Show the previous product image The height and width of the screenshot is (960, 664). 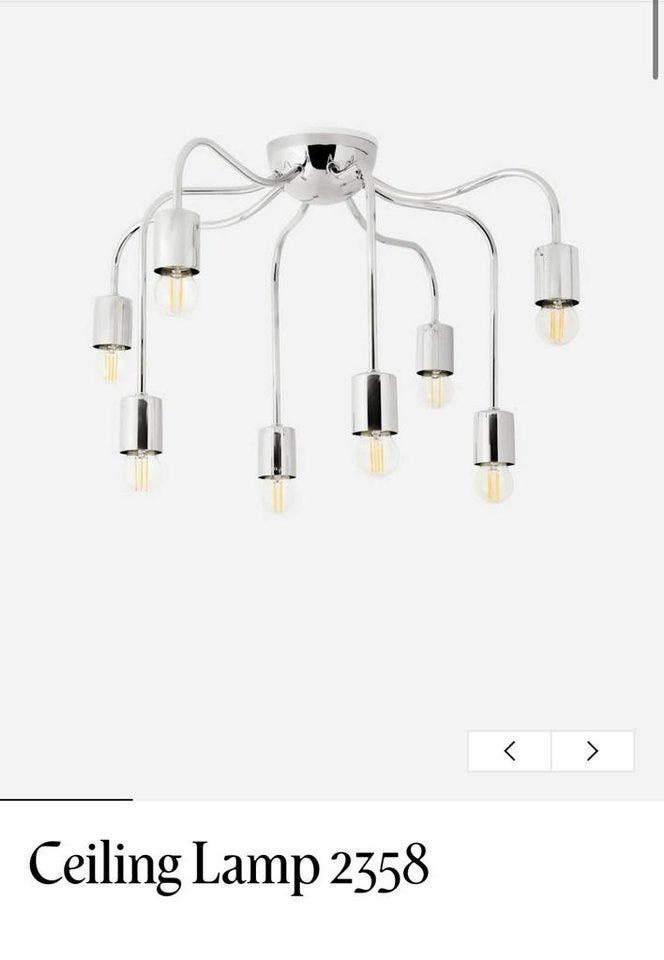click(x=509, y=751)
